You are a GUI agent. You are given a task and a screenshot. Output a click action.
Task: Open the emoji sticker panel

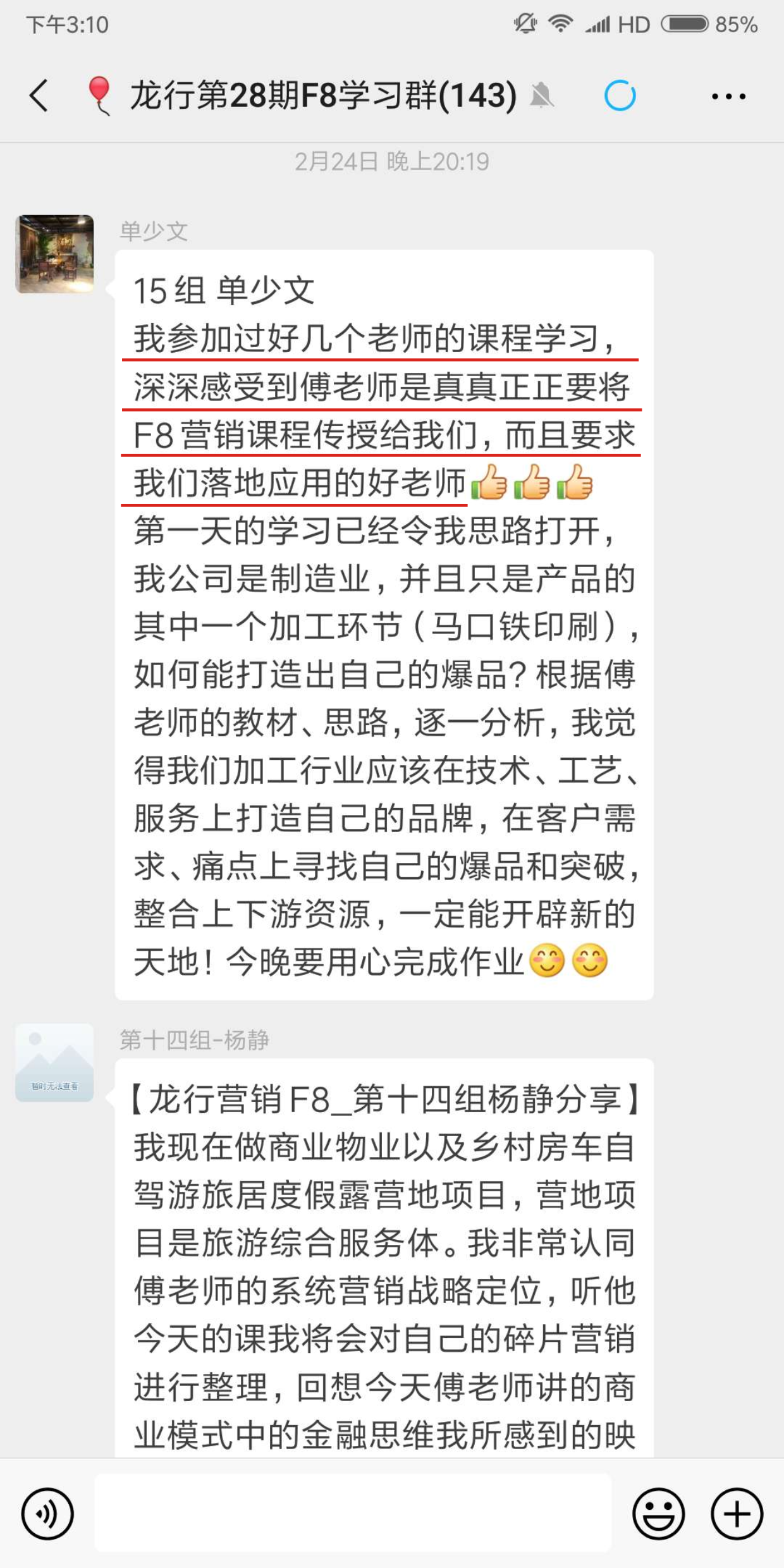tap(658, 1514)
